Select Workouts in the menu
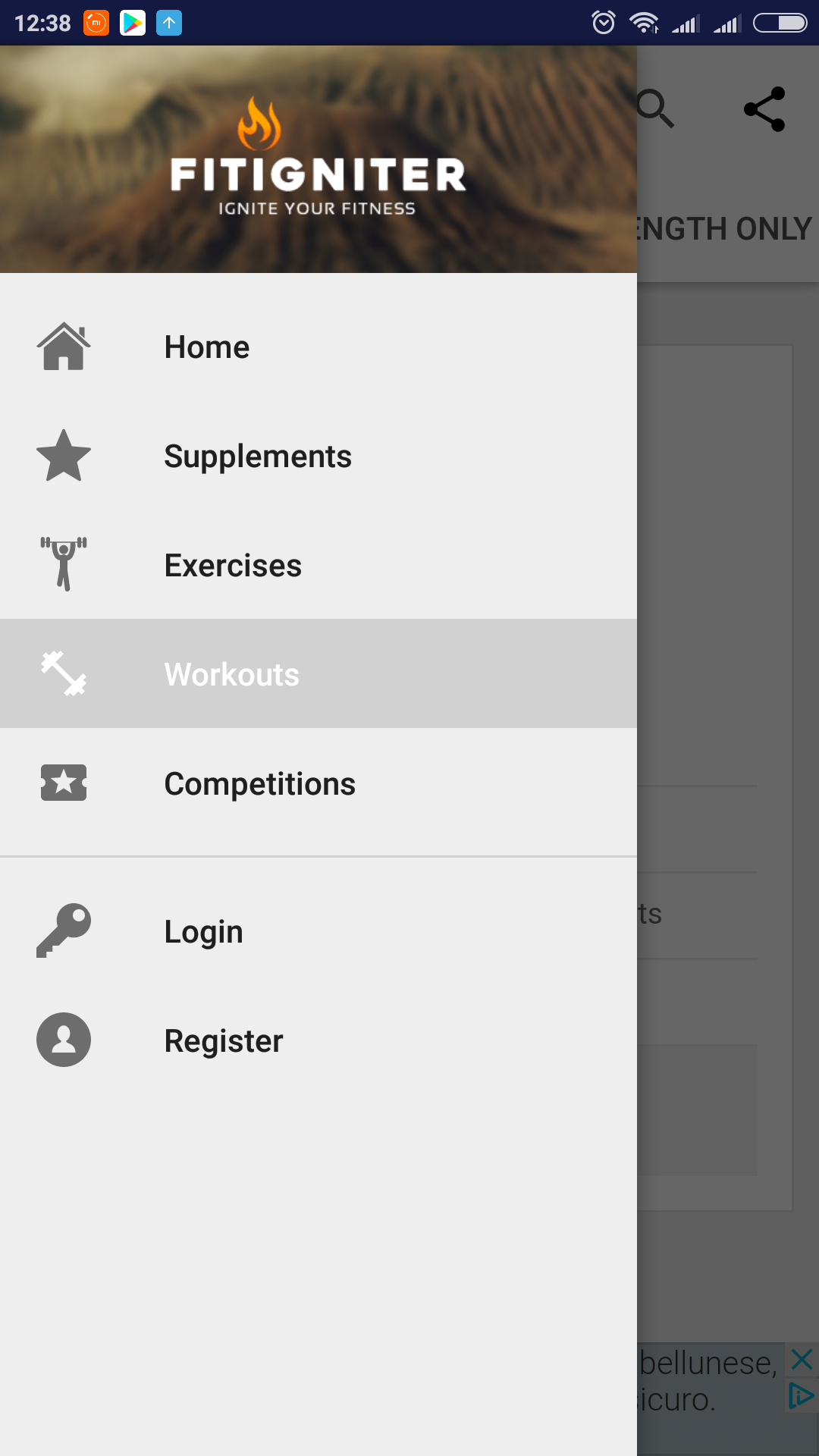This screenshot has height=1456, width=819. click(318, 674)
